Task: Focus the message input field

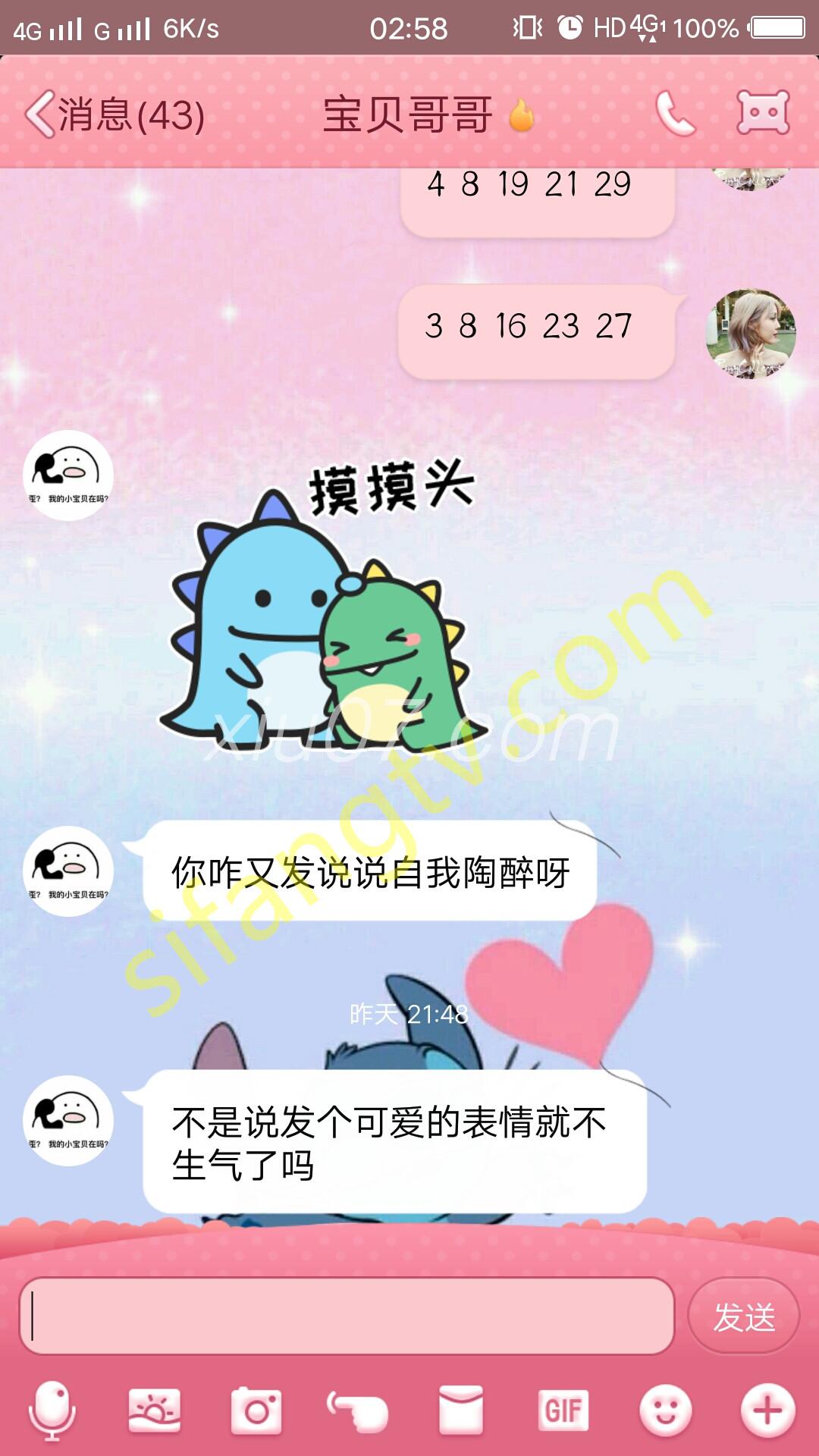Action: click(347, 1316)
